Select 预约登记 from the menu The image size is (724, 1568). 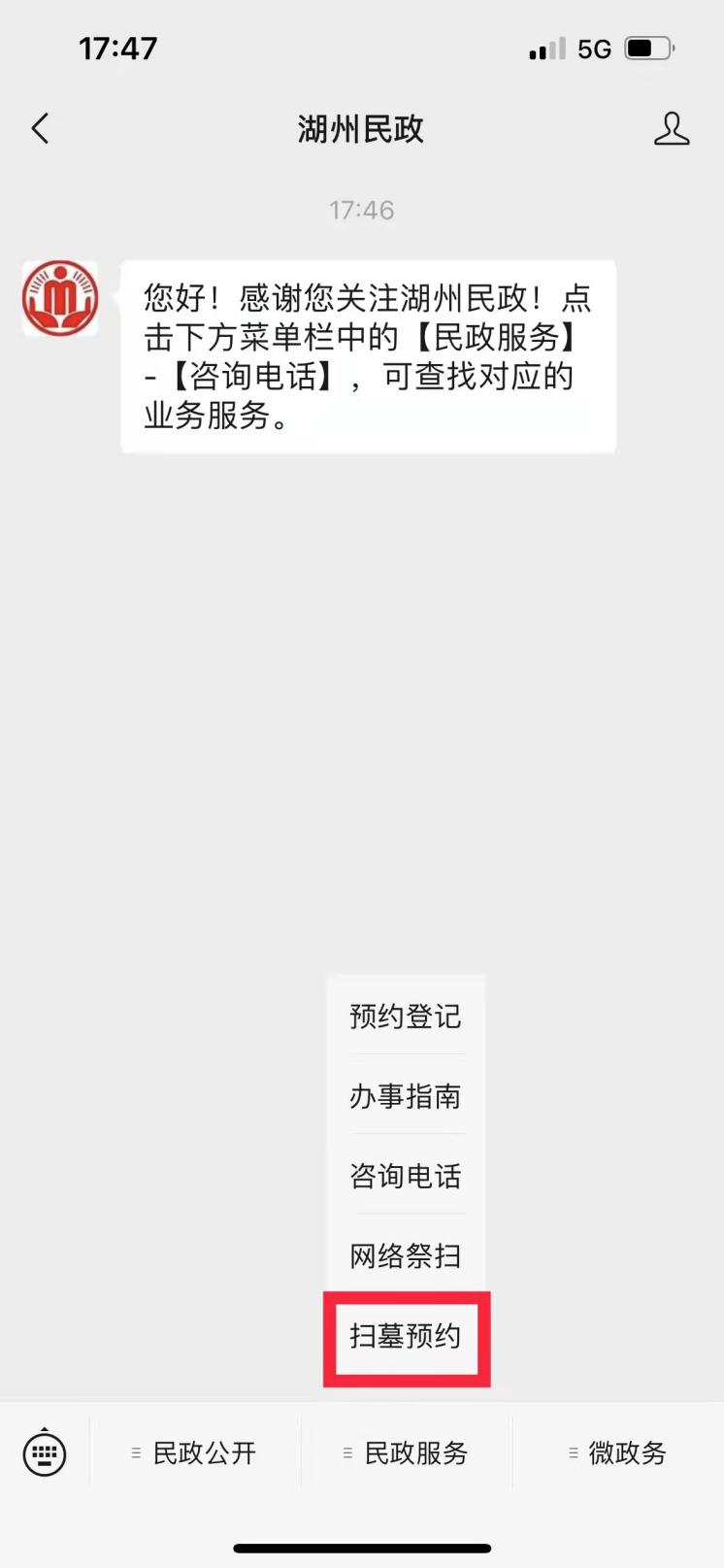406,1017
